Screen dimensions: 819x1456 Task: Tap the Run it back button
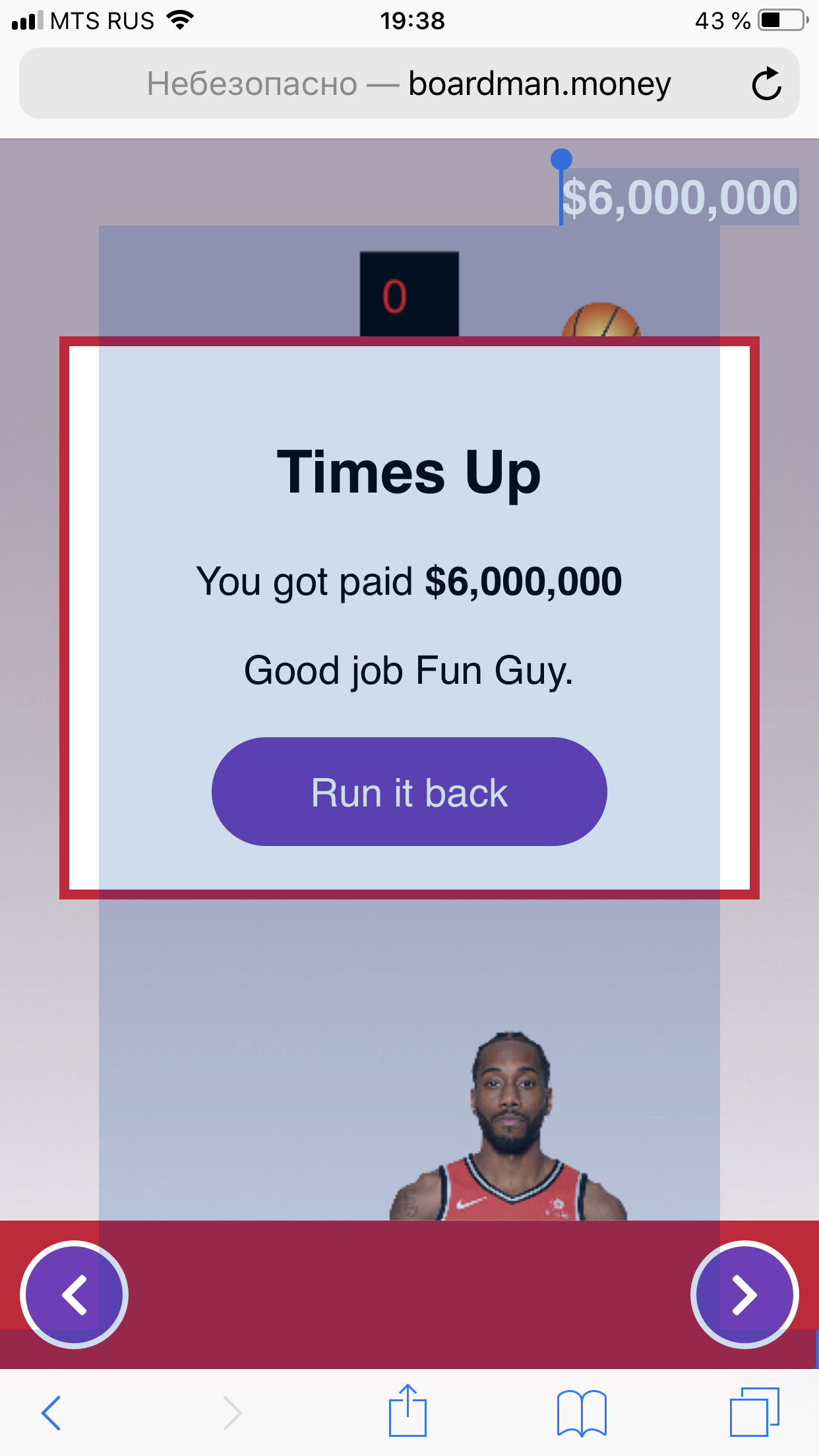tap(409, 791)
